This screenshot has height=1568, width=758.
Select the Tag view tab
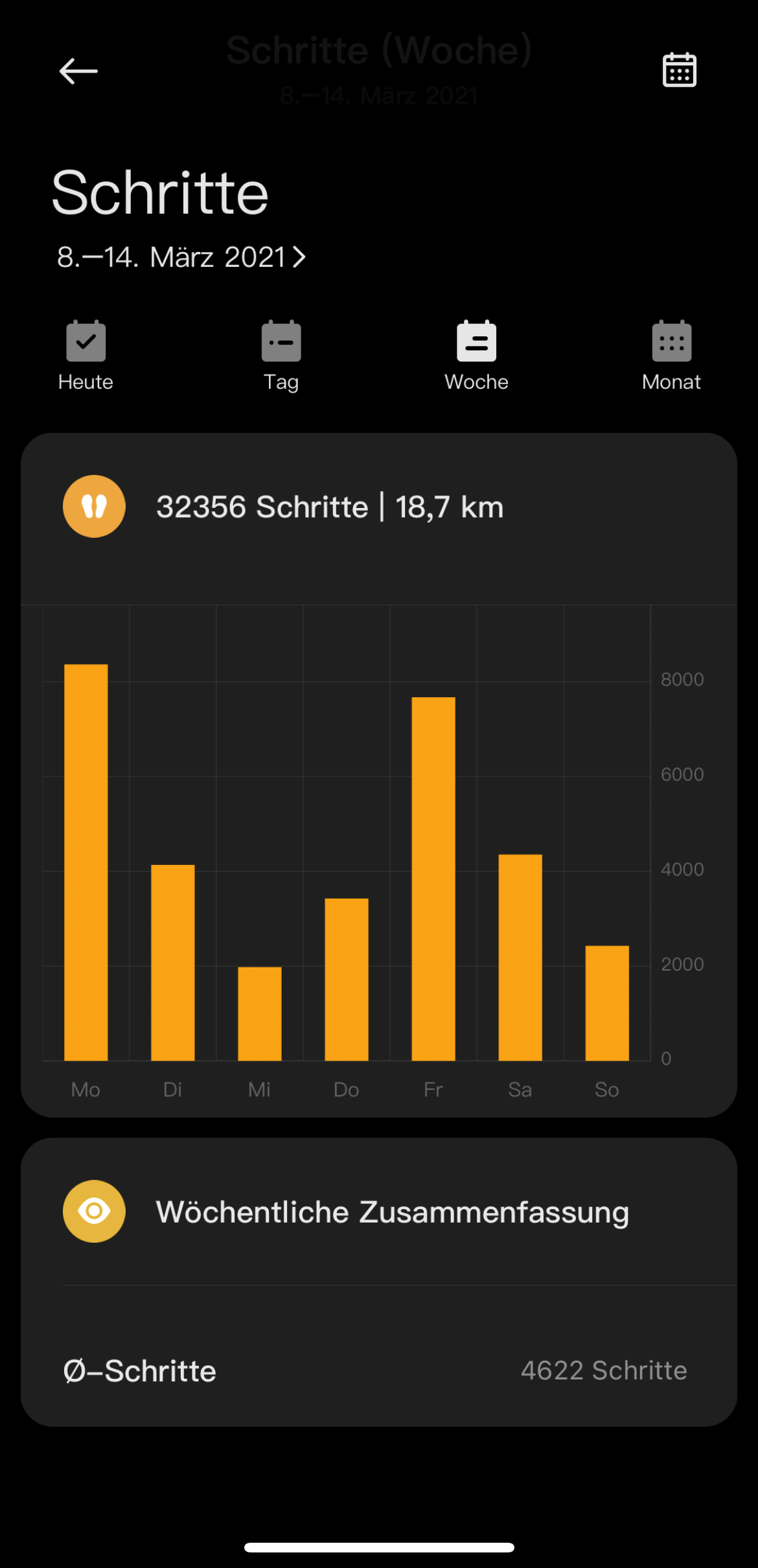[x=281, y=356]
